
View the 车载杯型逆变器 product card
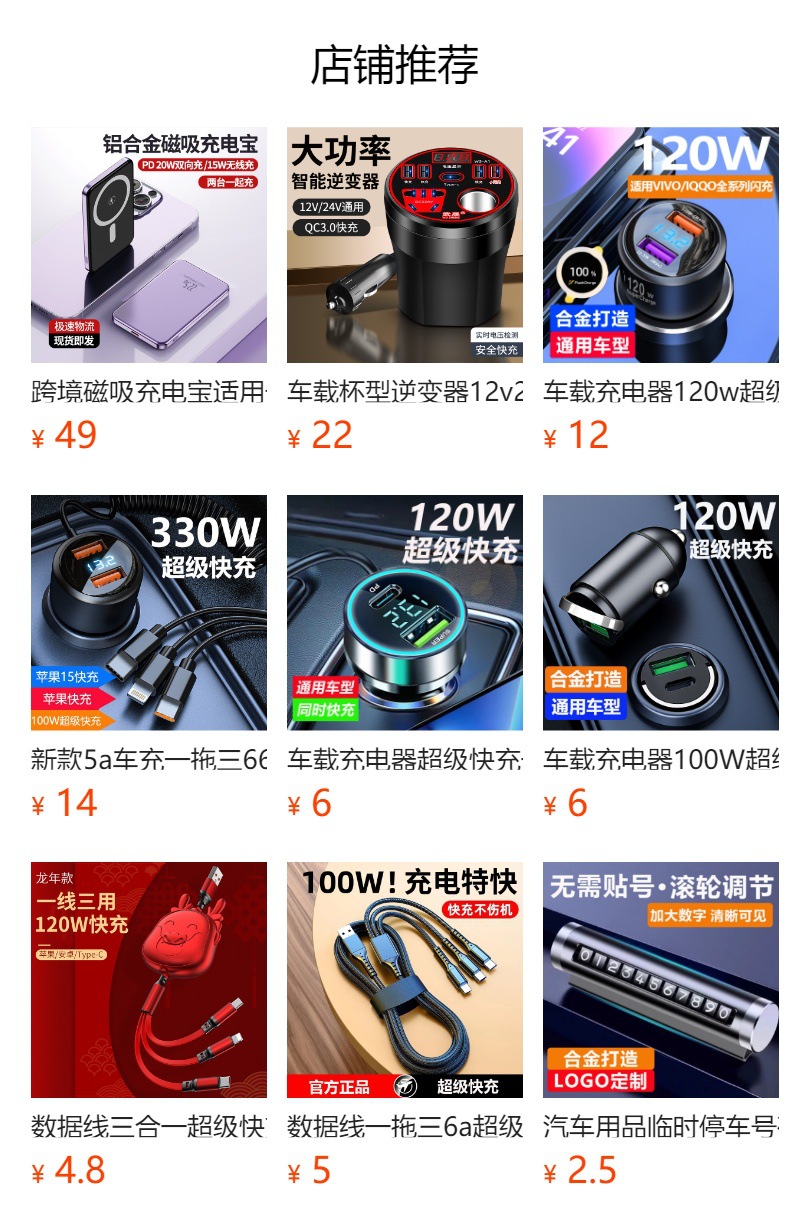click(404, 245)
